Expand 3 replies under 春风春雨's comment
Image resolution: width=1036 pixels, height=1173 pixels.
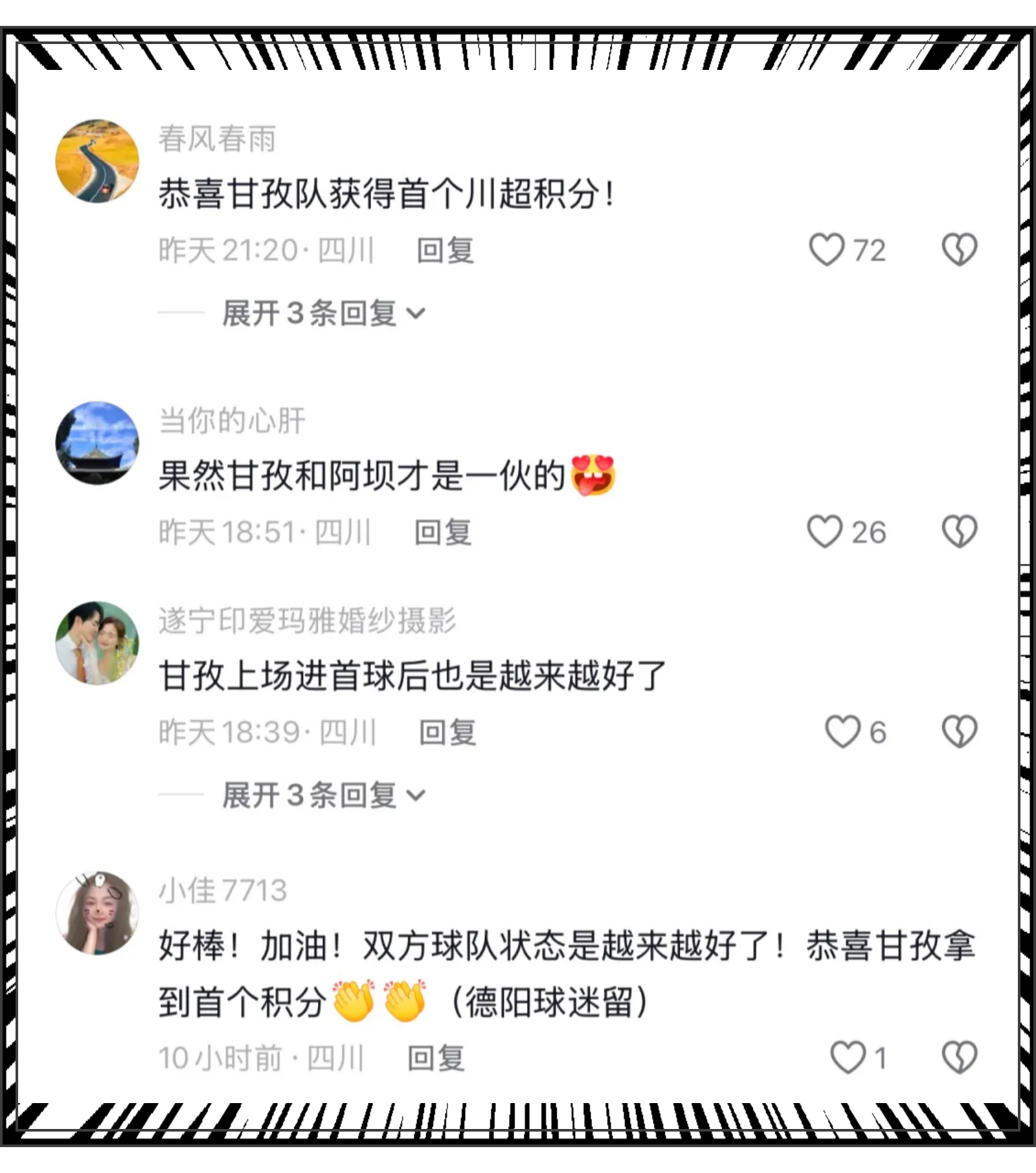(322, 313)
